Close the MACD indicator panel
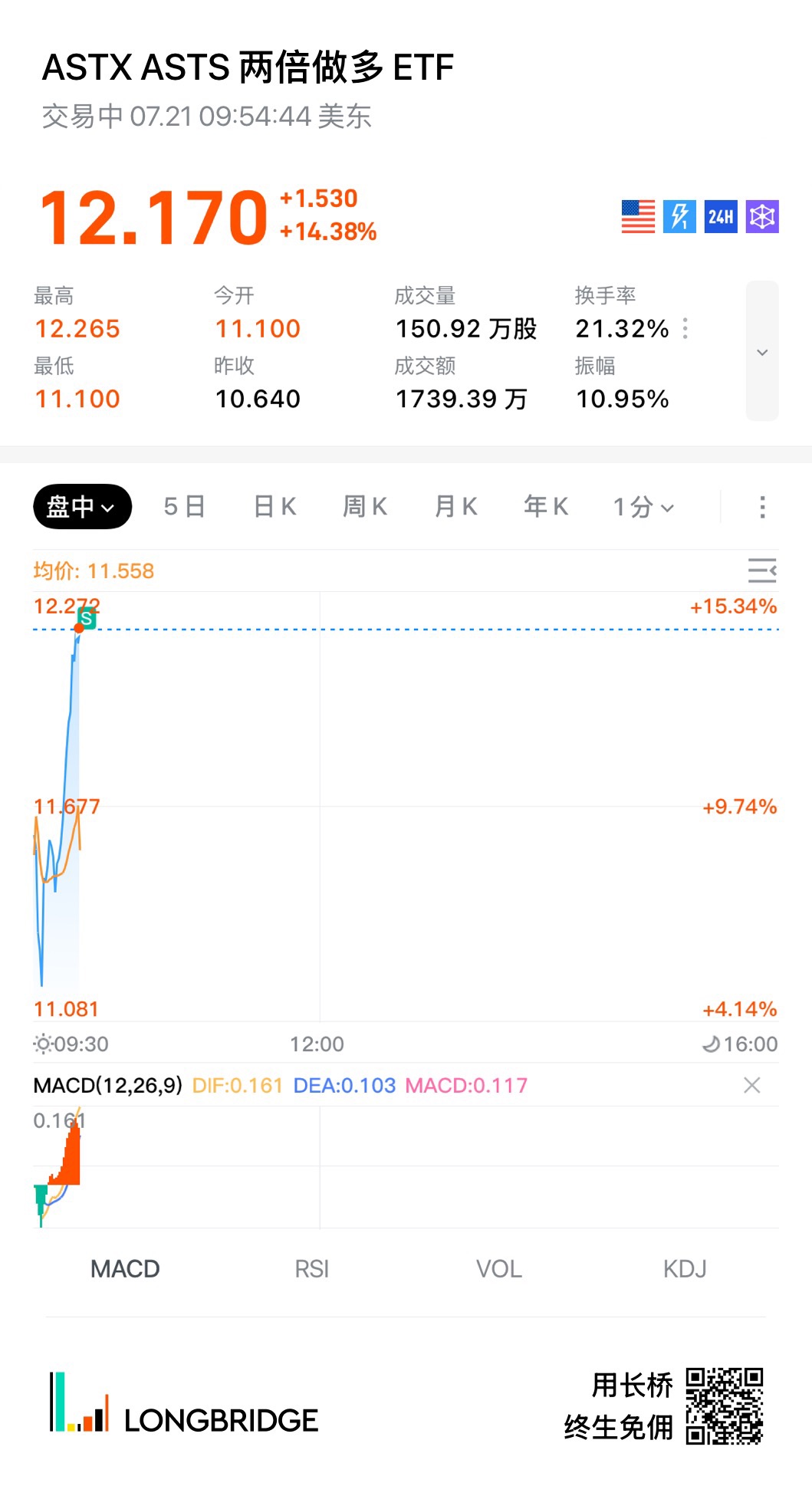 pos(752,1085)
